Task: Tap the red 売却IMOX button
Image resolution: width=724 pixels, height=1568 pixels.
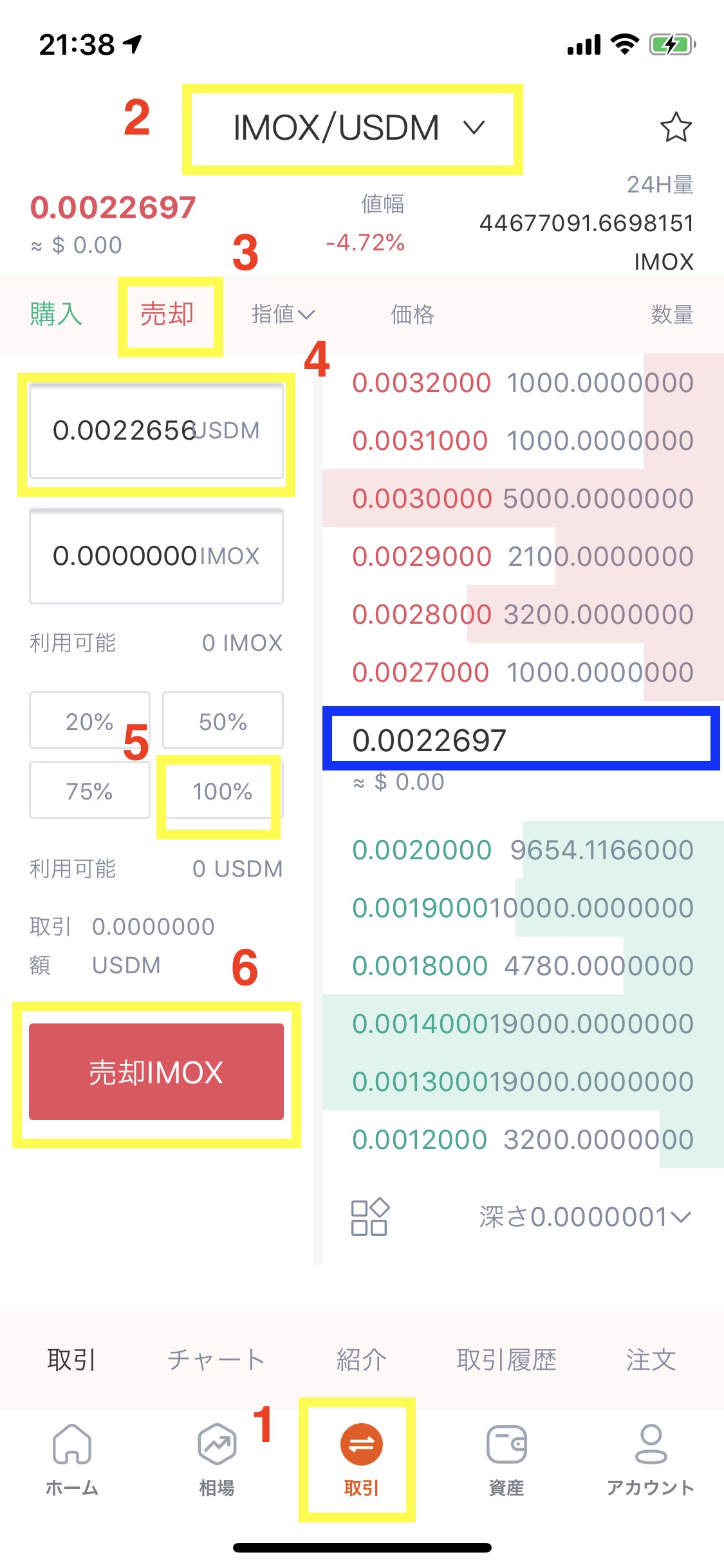Action: [156, 1072]
